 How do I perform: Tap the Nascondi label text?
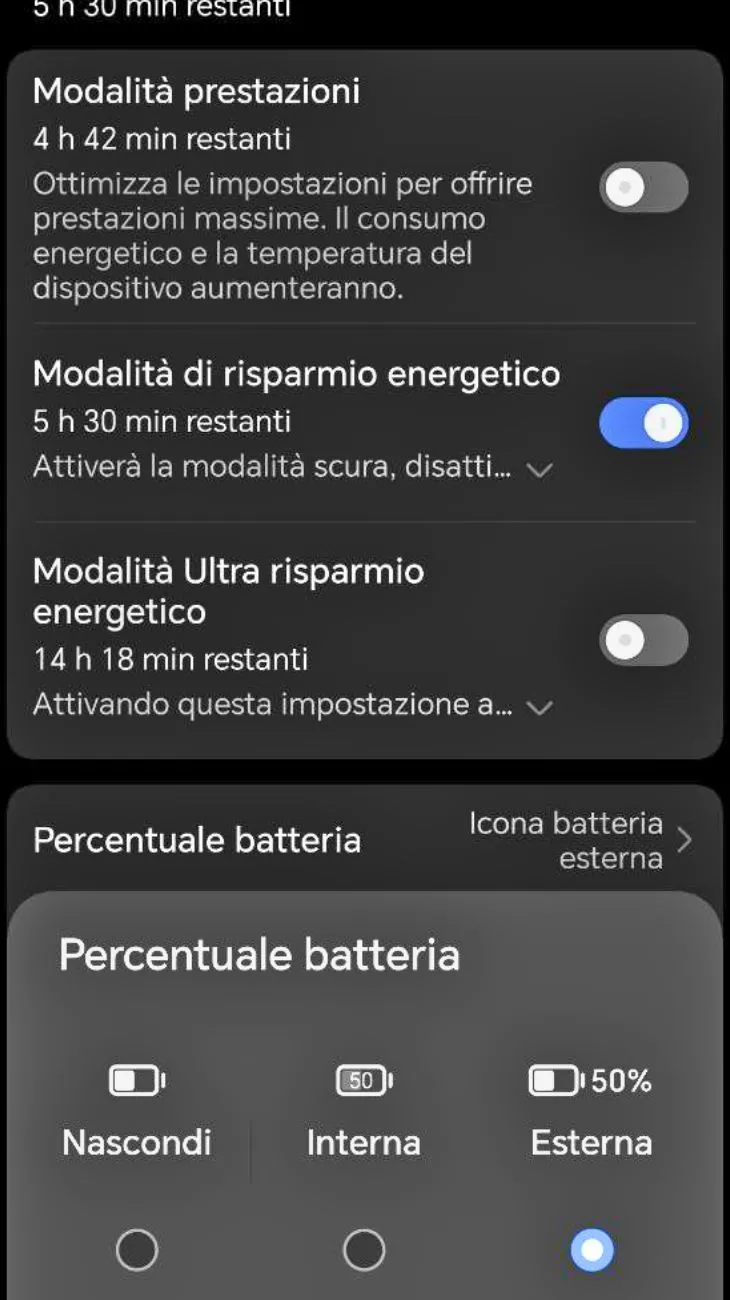click(x=135, y=1142)
